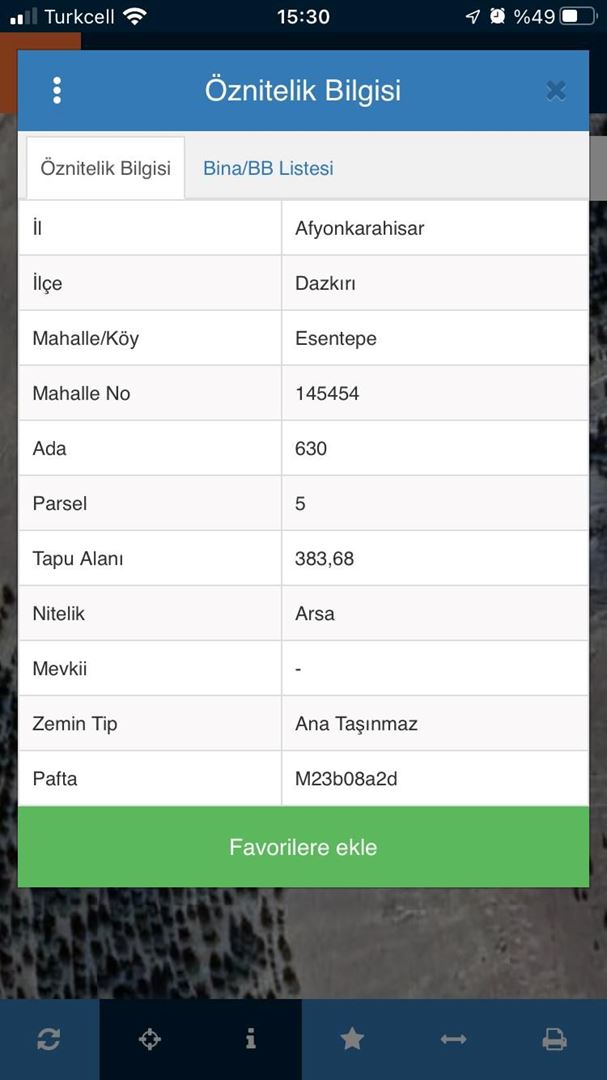This screenshot has width=607, height=1080.
Task: Select the Öznitelik Bilgisi tab
Action: (105, 168)
